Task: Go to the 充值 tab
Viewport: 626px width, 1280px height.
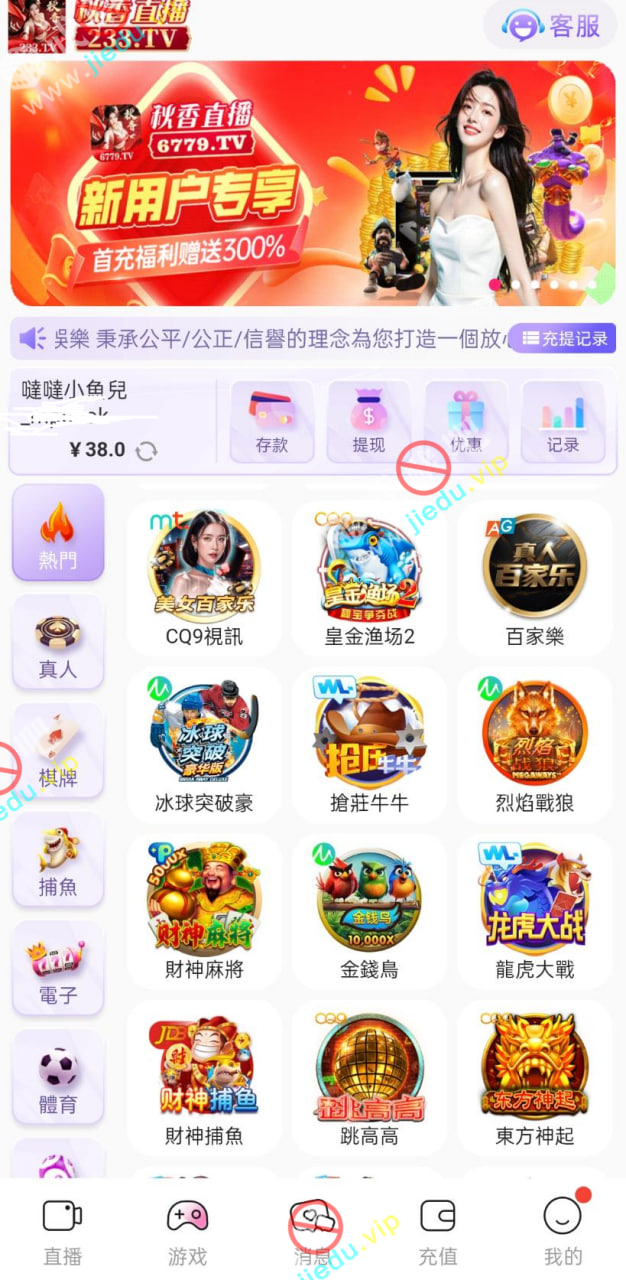Action: click(437, 1231)
